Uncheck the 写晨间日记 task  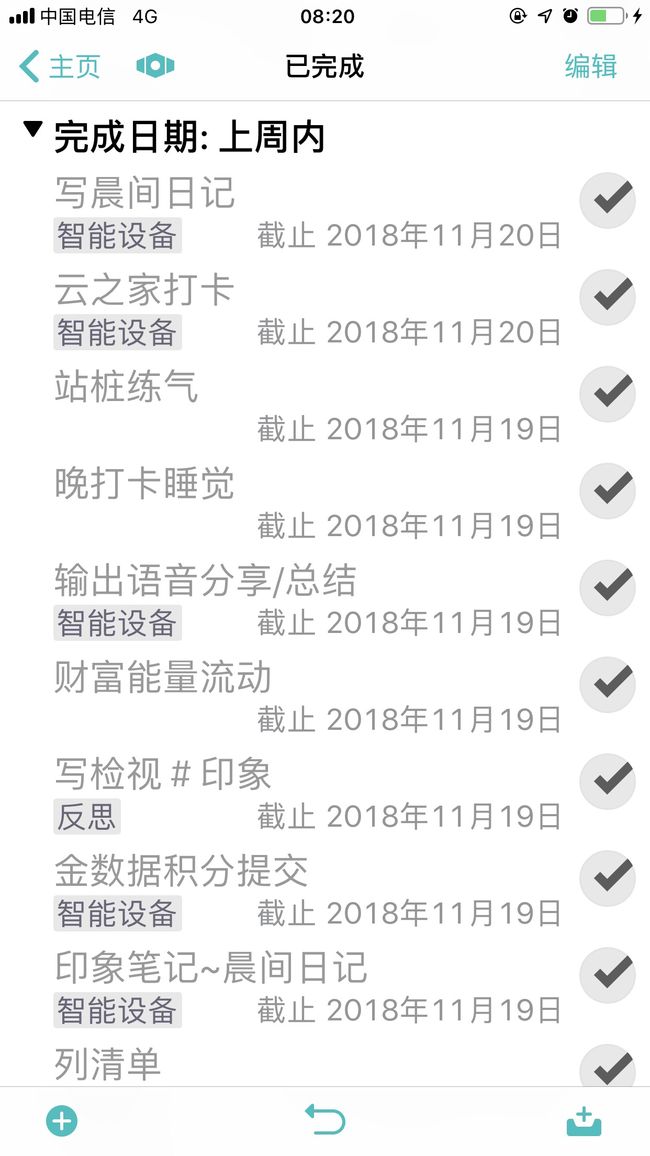pyautogui.click(x=607, y=199)
